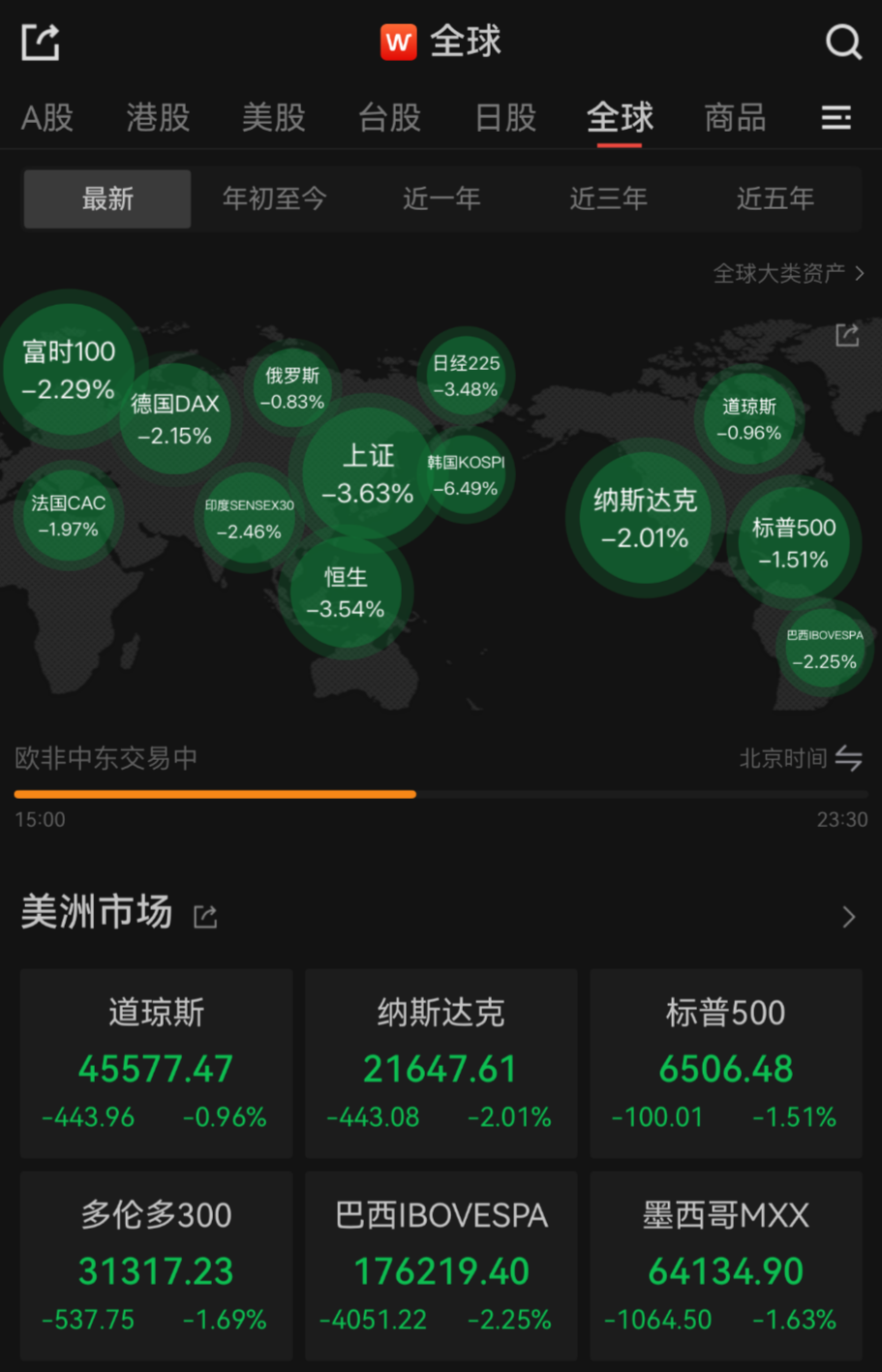The height and width of the screenshot is (1372, 882).
Task: Expand the 美洲市场 section arrow
Action: tap(848, 917)
